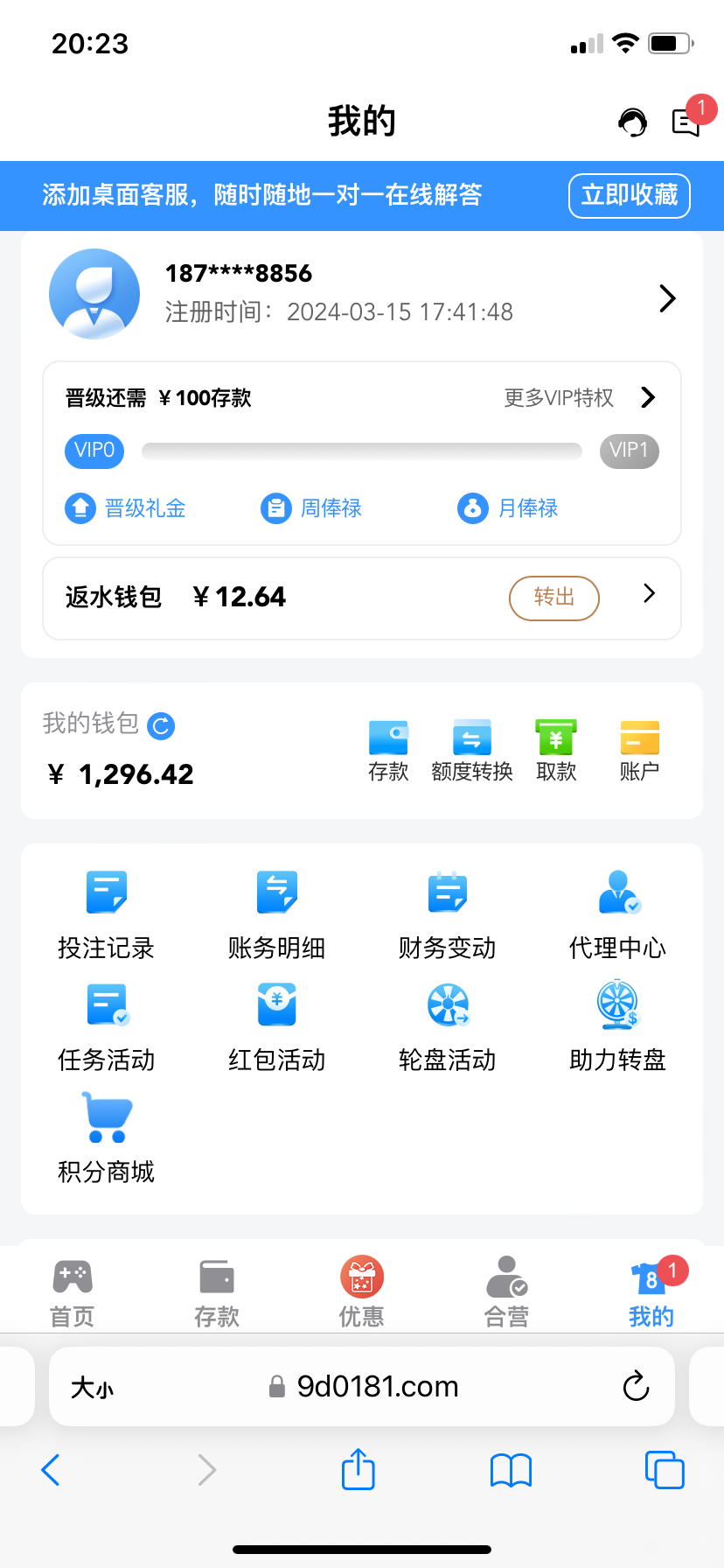Open the 更多VIP特权 link
Image resolution: width=724 pixels, height=1568 pixels.
(x=579, y=398)
